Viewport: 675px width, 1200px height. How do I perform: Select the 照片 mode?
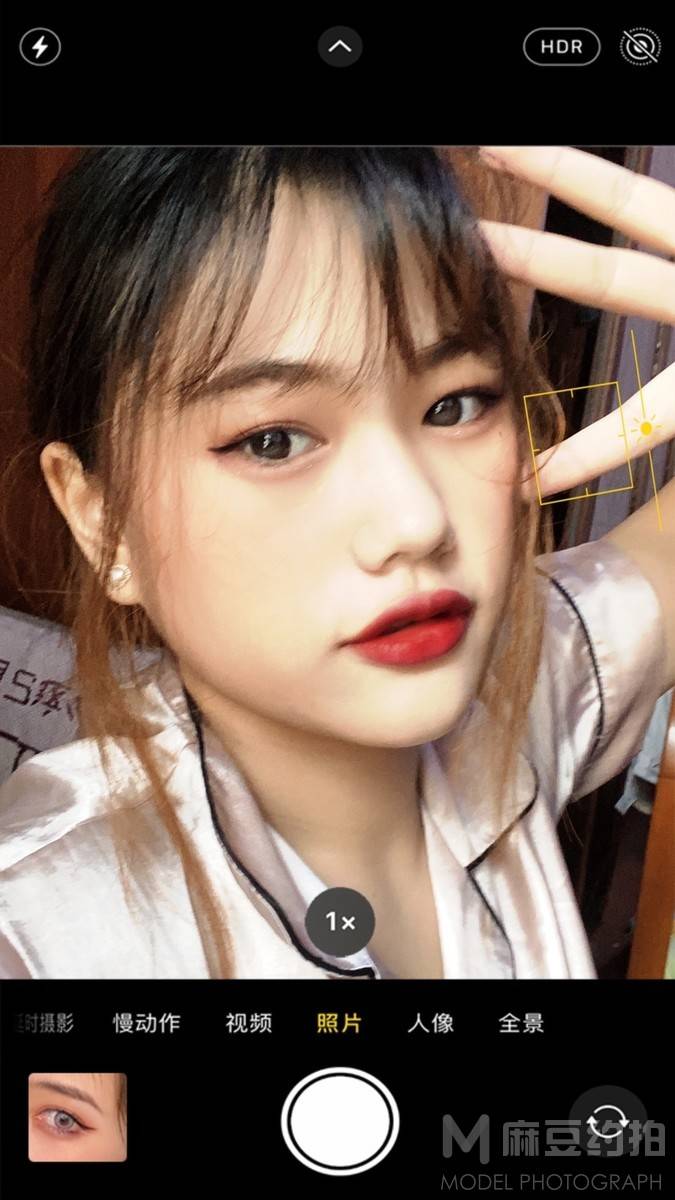coord(339,1023)
